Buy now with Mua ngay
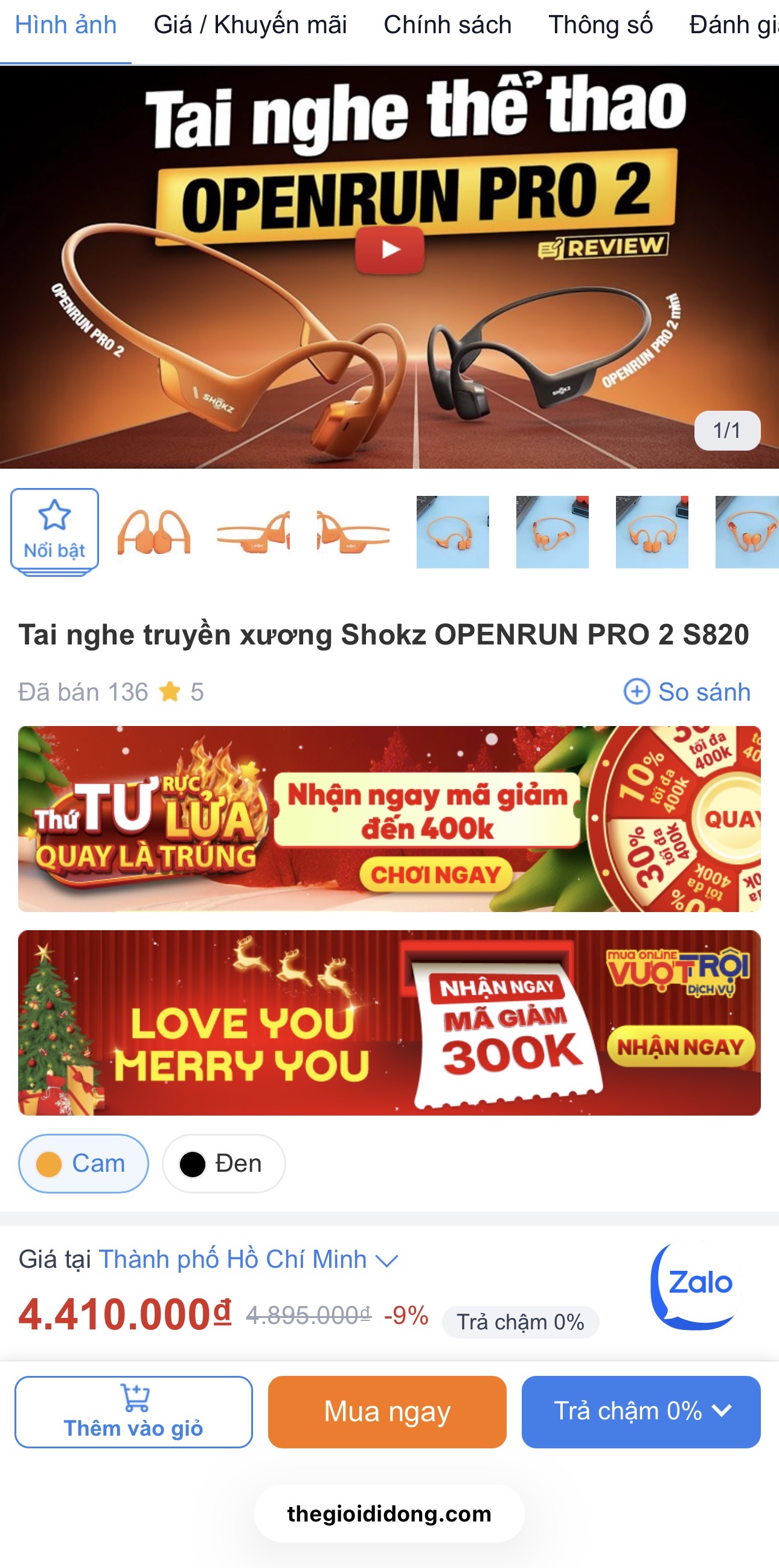The width and height of the screenshot is (779, 1568). (x=387, y=1412)
